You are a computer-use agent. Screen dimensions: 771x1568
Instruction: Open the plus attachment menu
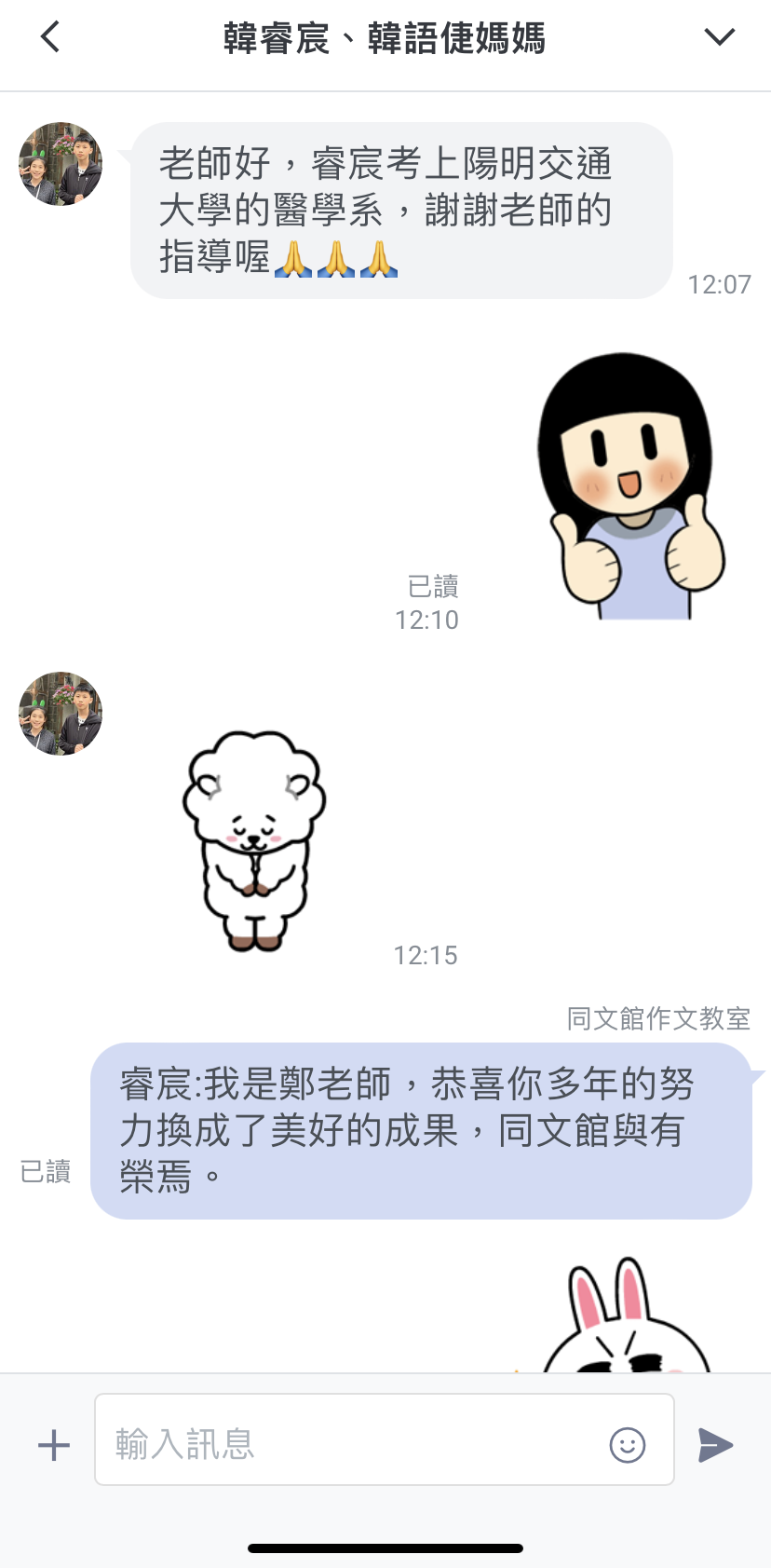[x=54, y=1445]
